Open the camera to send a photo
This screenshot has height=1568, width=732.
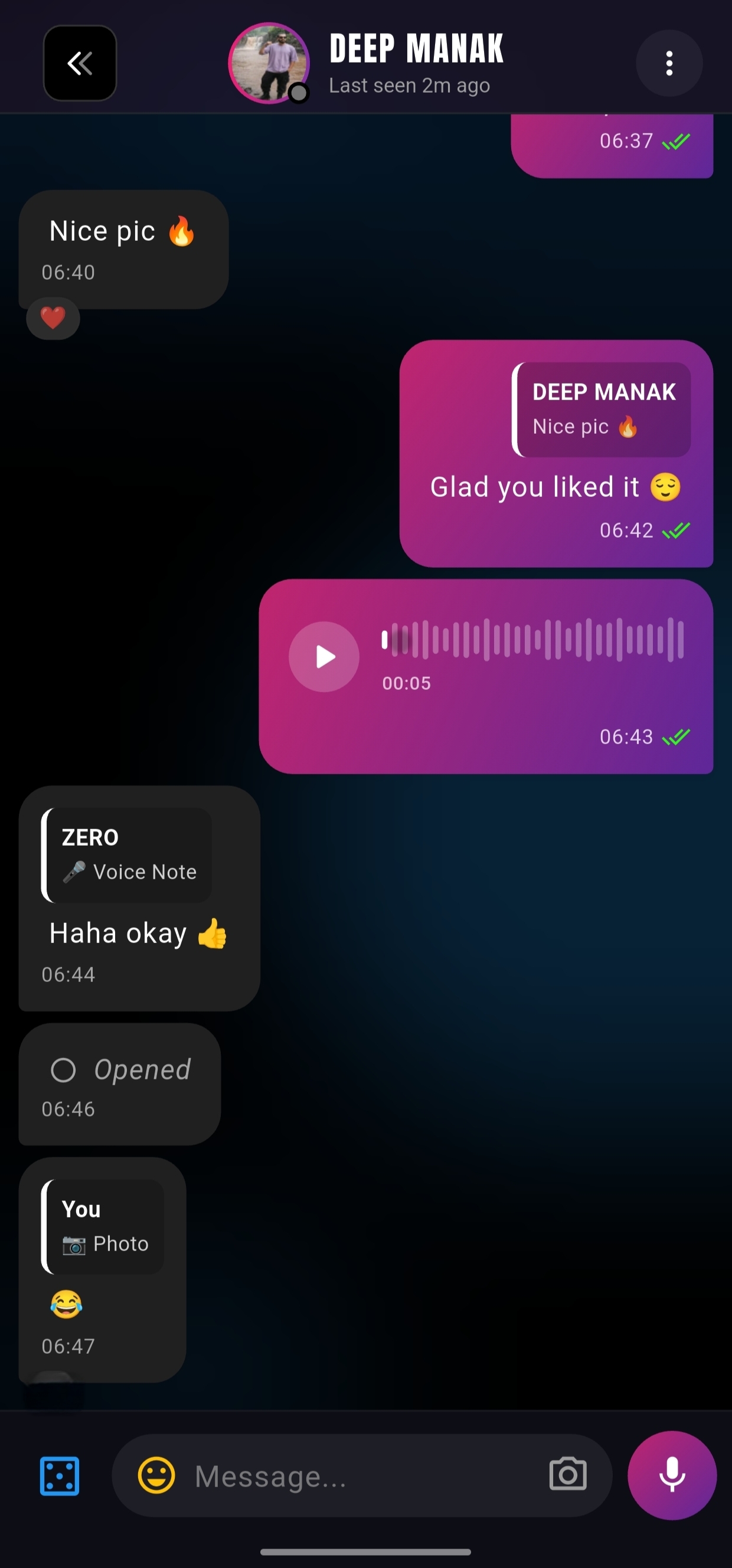coord(567,1474)
